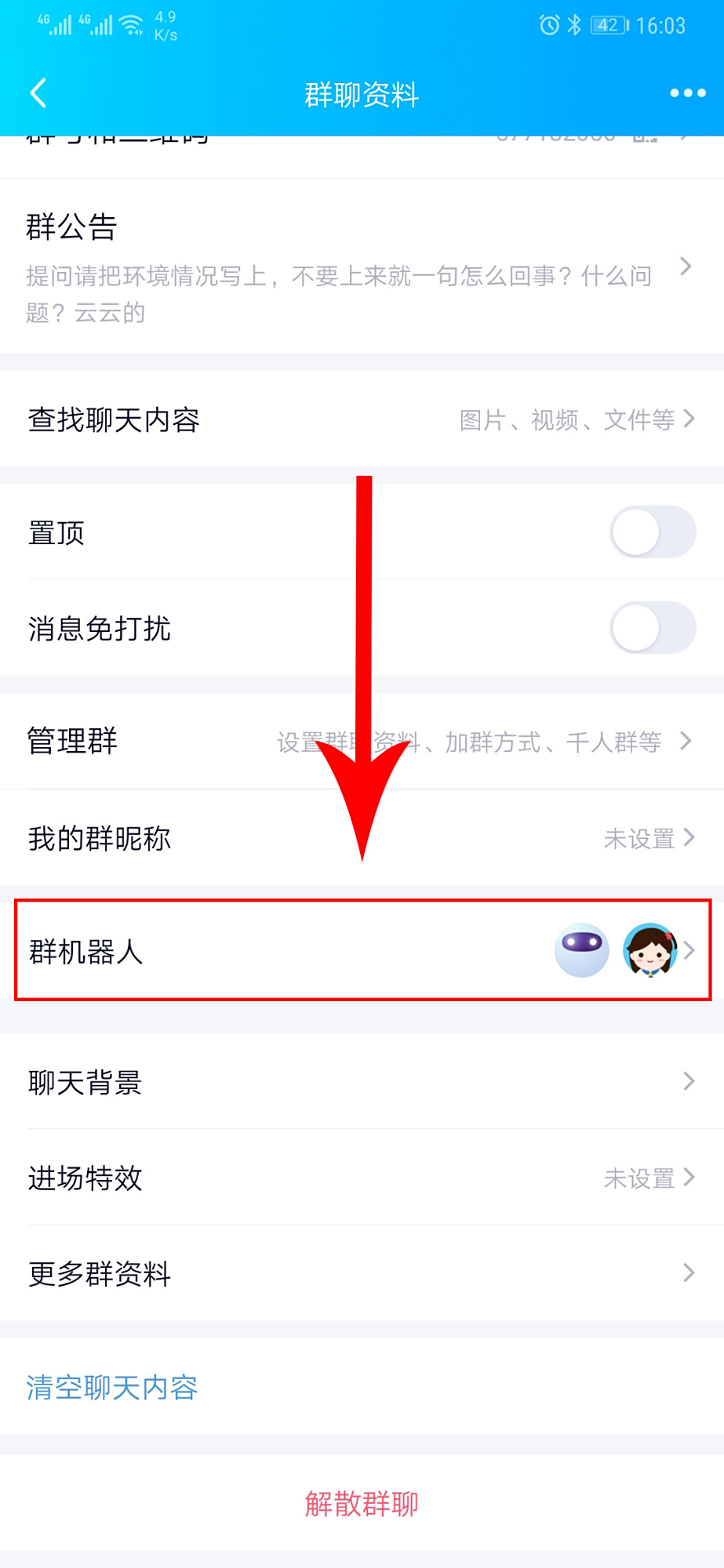The width and height of the screenshot is (724, 1568).
Task: Tap 清空聊天内容 to clear chat history
Action: click(x=111, y=1388)
